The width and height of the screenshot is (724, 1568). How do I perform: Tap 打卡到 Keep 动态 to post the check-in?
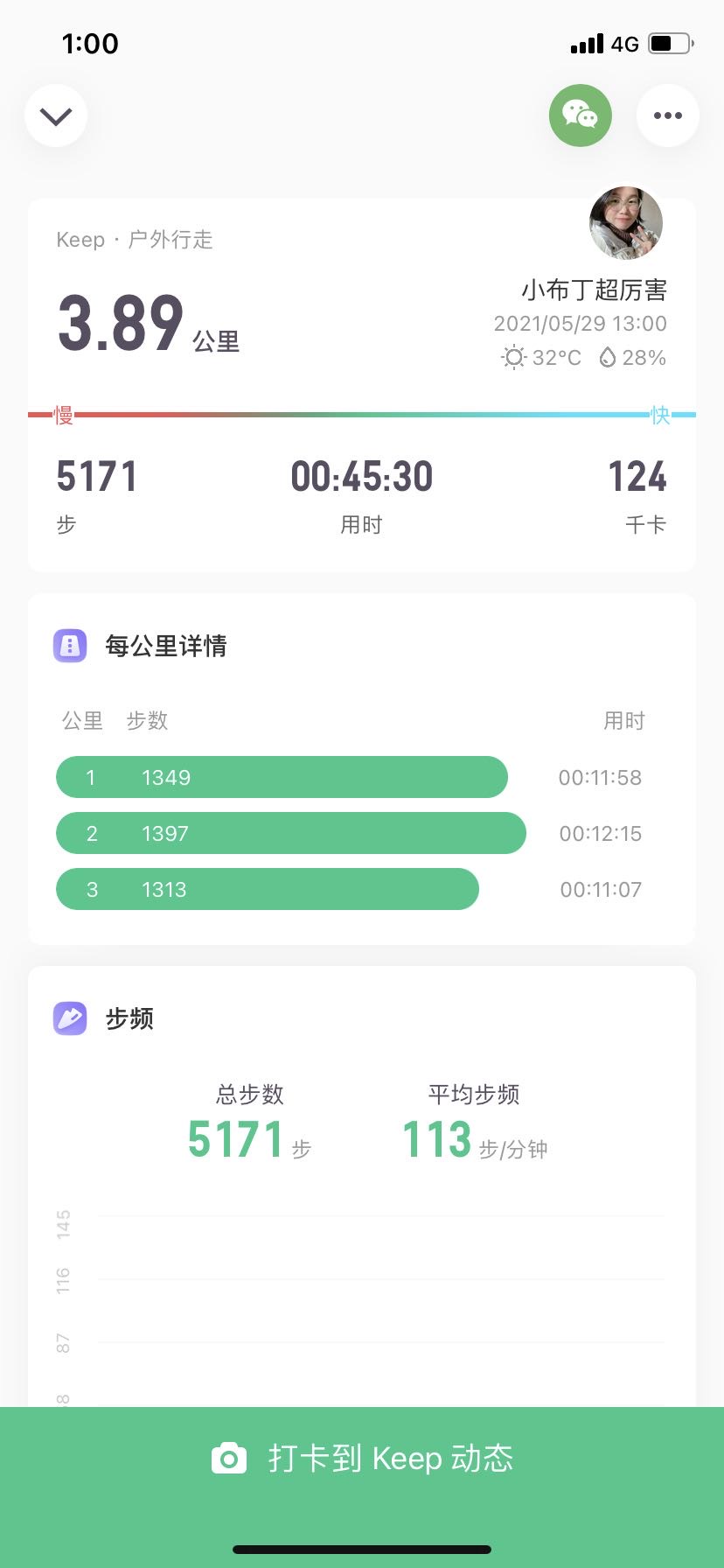[x=362, y=1459]
